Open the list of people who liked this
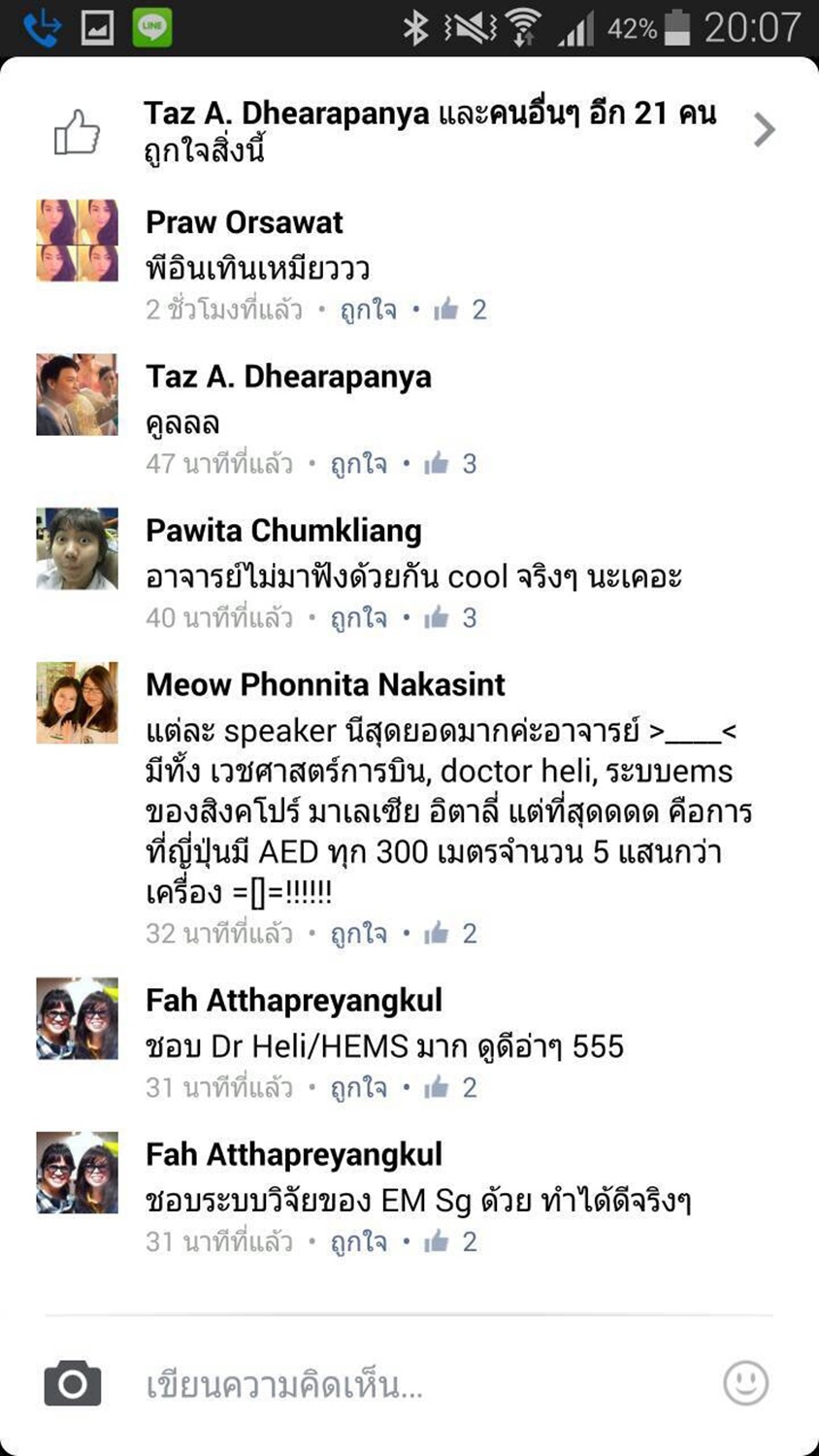 pyautogui.click(x=409, y=130)
